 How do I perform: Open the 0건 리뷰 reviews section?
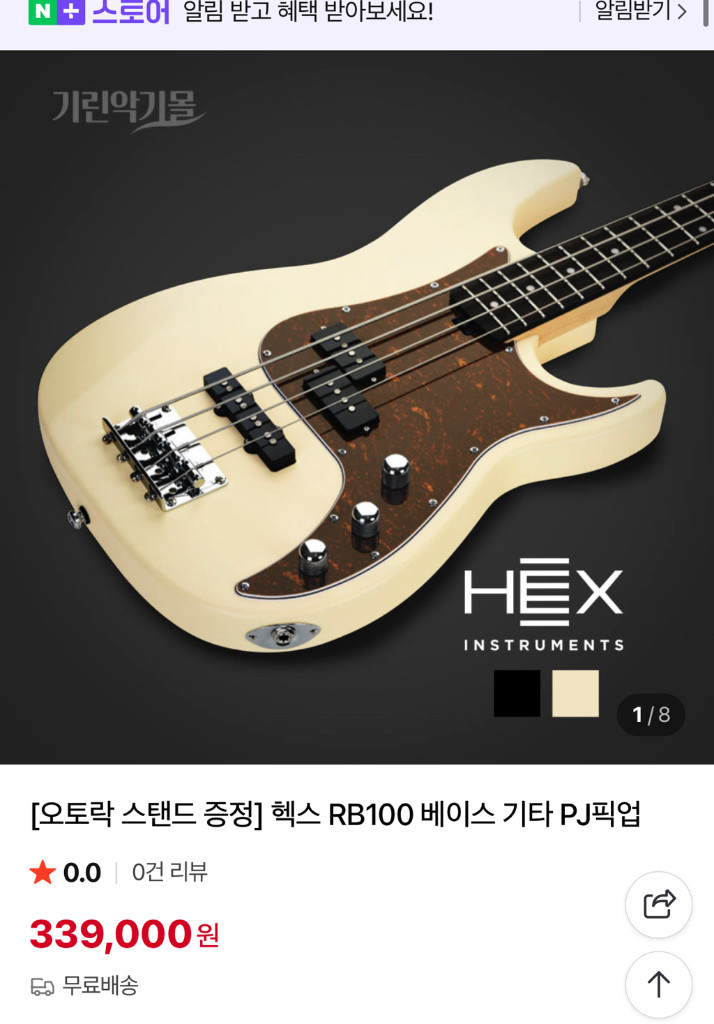click(x=169, y=872)
